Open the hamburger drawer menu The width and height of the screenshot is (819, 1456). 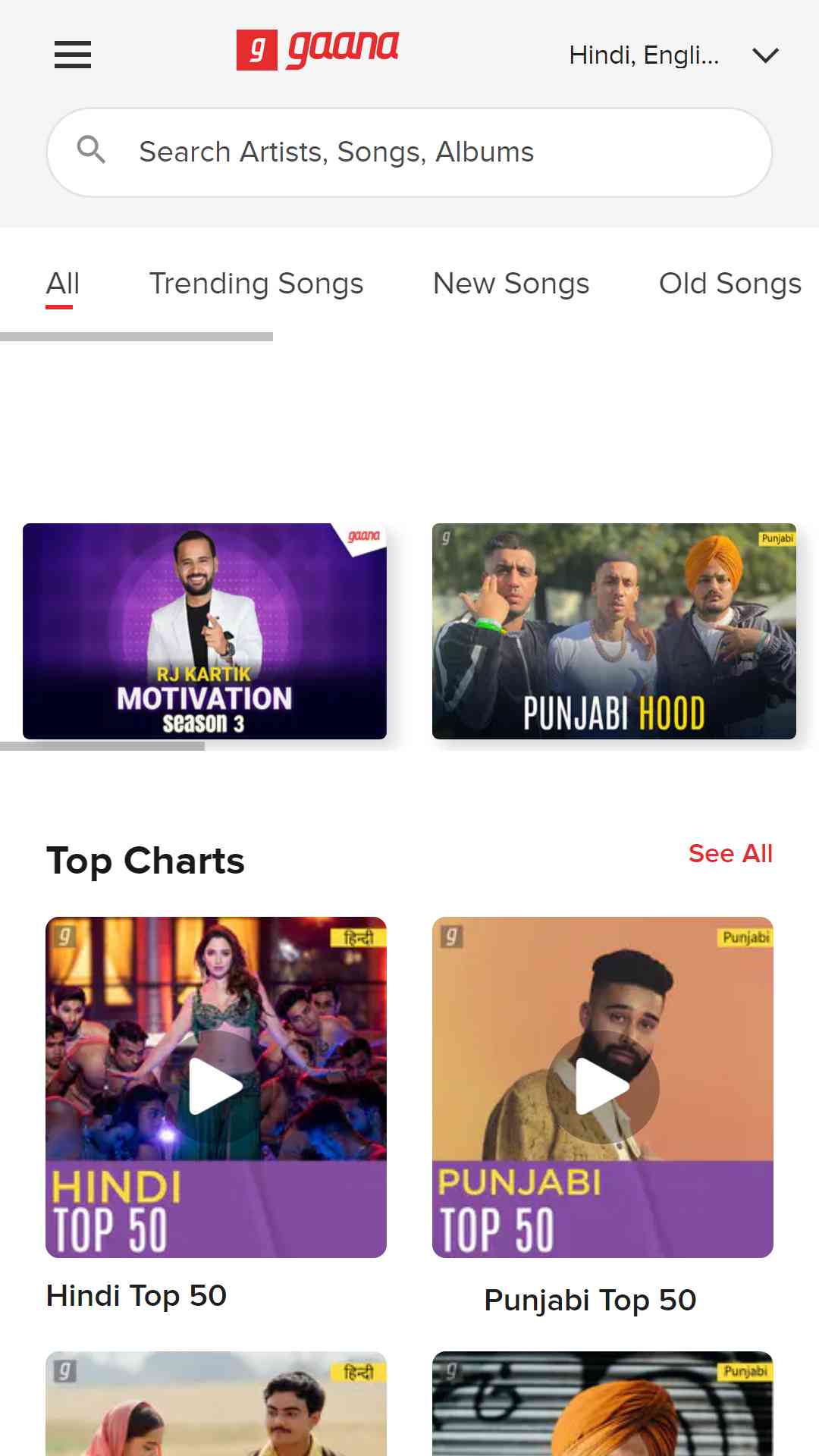click(x=73, y=55)
